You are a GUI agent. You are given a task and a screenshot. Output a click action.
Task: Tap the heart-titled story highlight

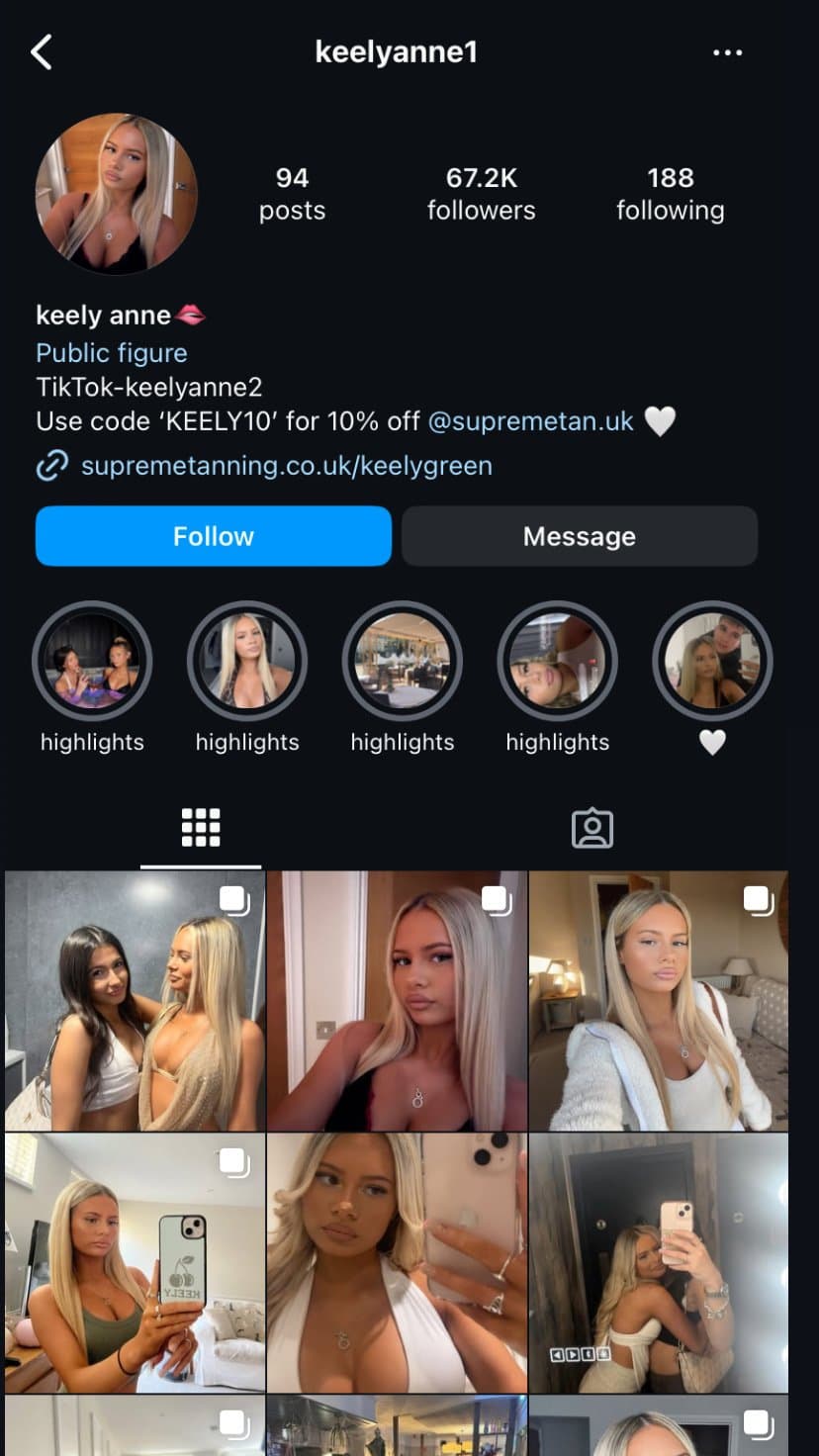tap(711, 661)
